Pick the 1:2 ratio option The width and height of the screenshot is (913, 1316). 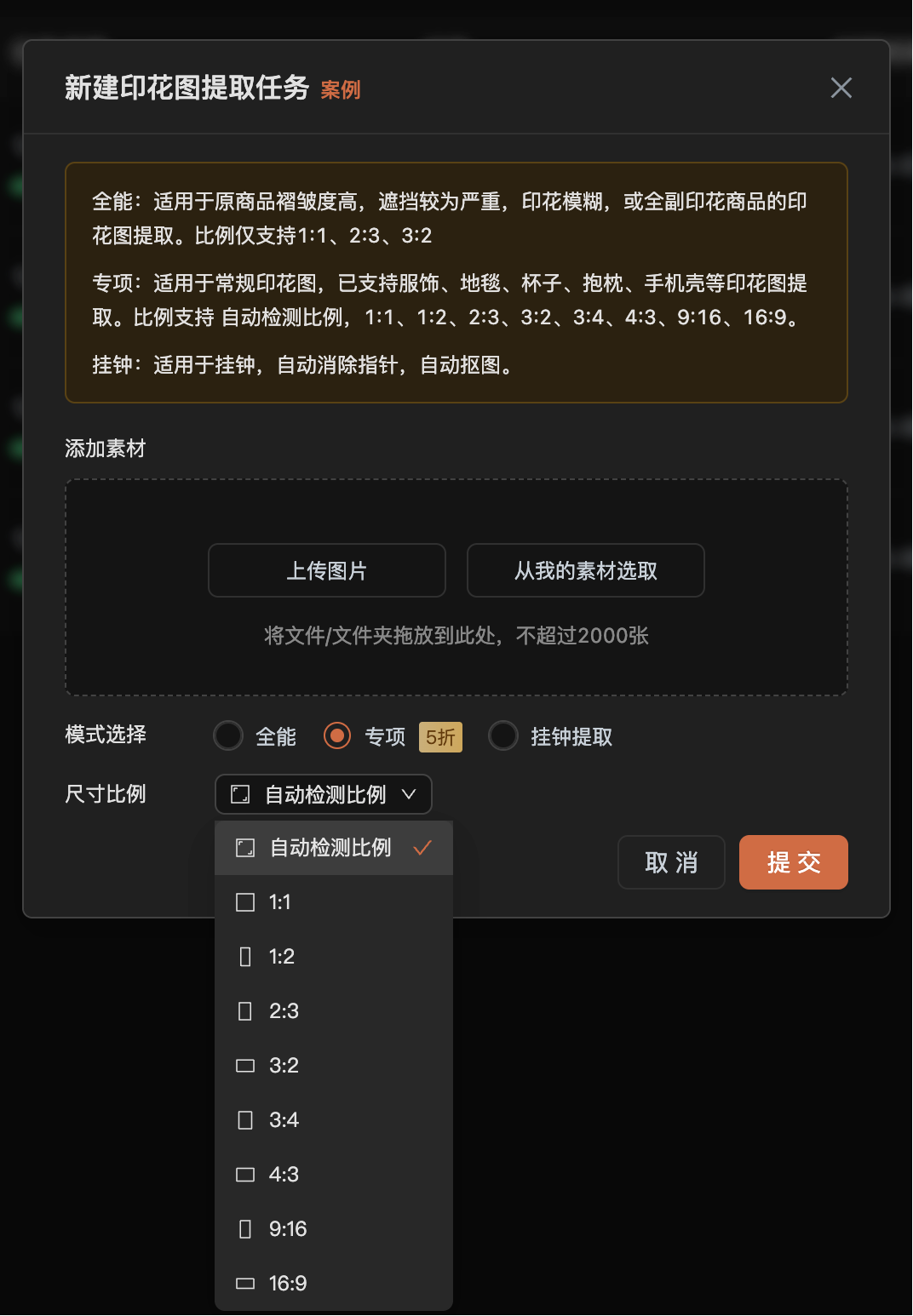click(334, 957)
